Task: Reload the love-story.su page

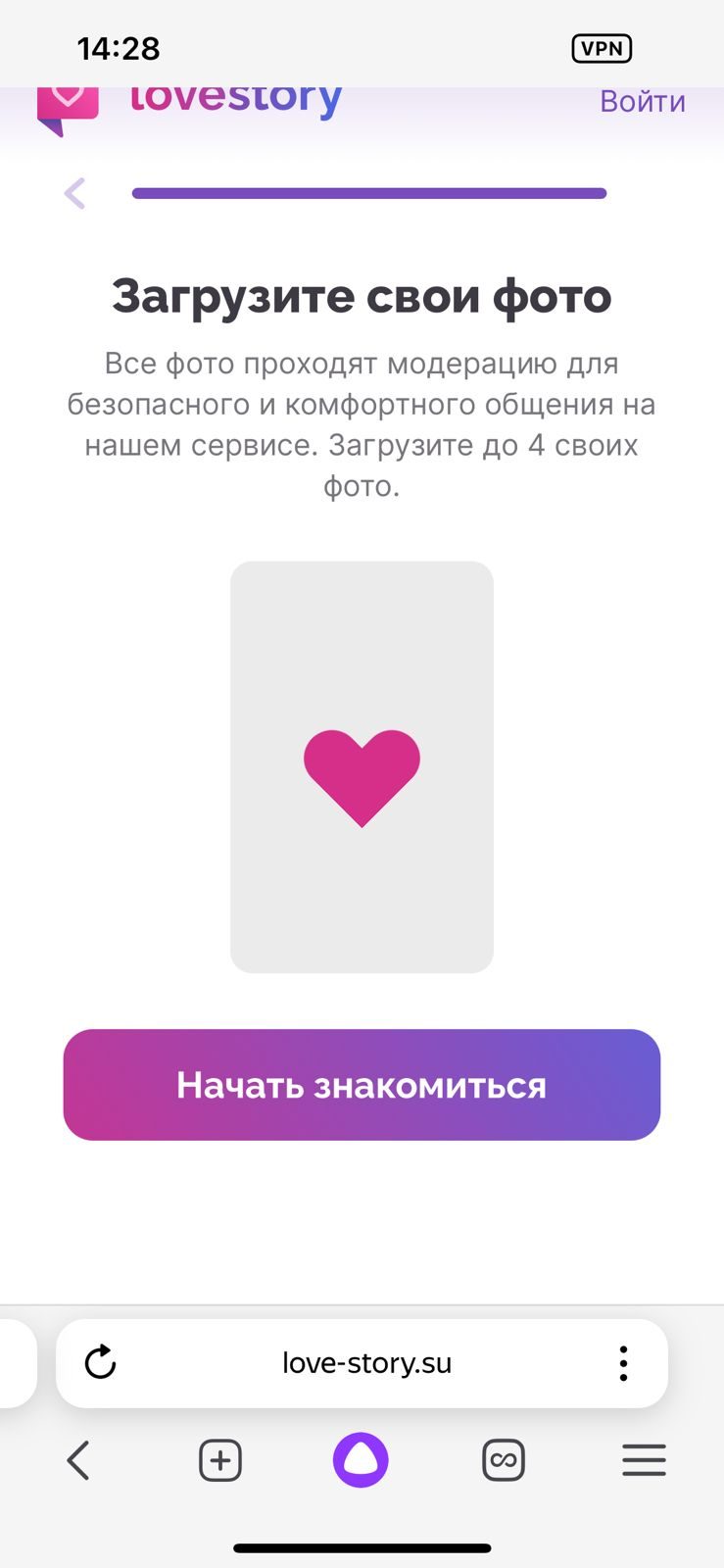Action: [100, 1362]
